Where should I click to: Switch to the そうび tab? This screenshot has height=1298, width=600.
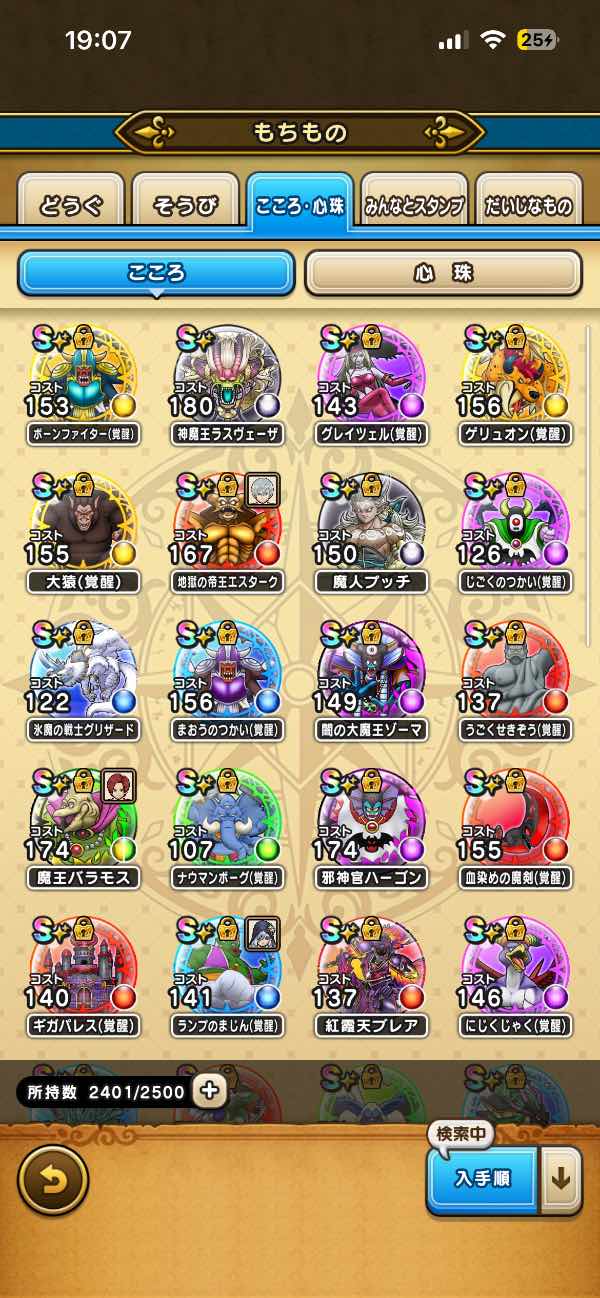[185, 205]
